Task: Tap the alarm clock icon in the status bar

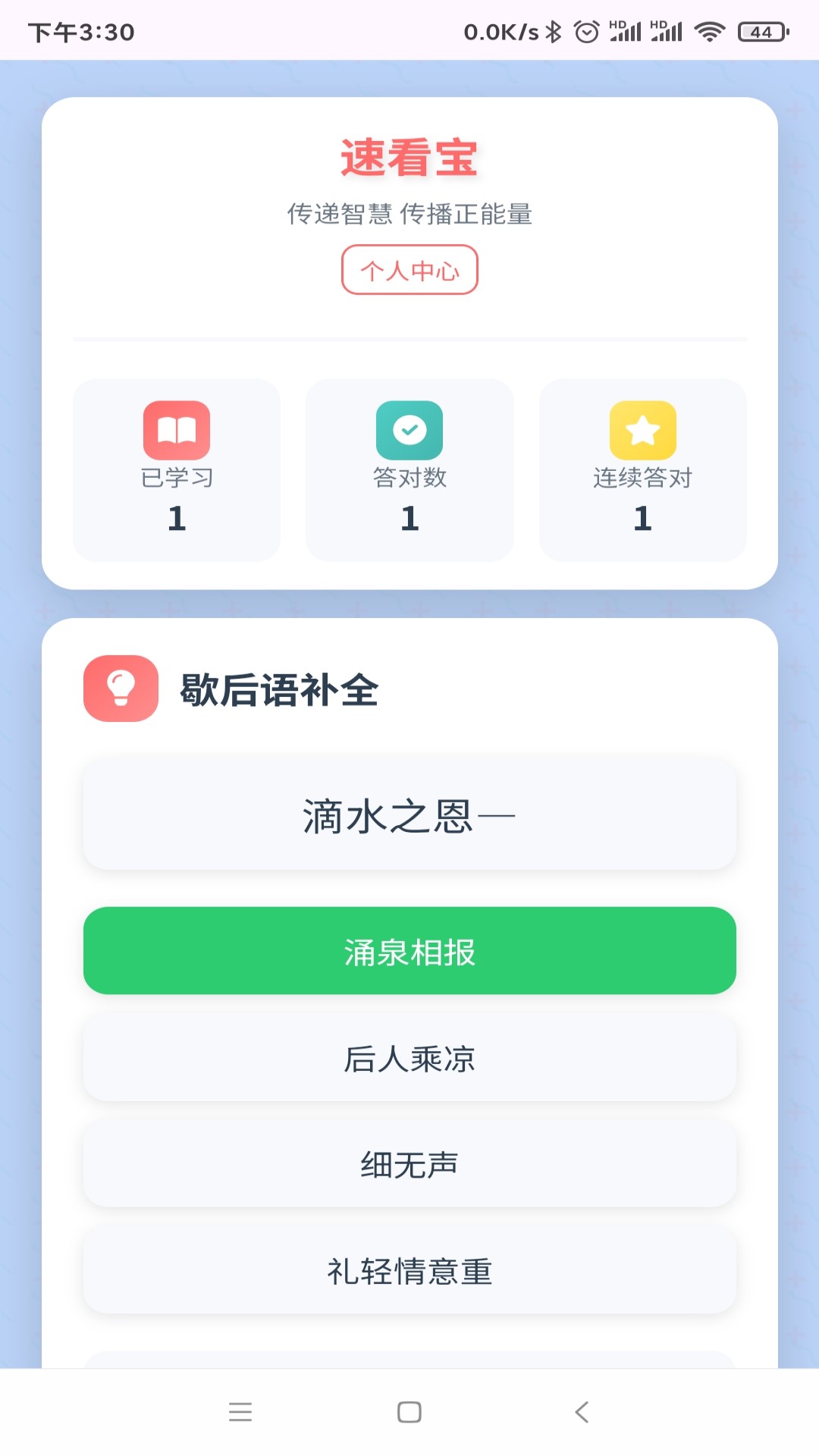Action: [586, 30]
